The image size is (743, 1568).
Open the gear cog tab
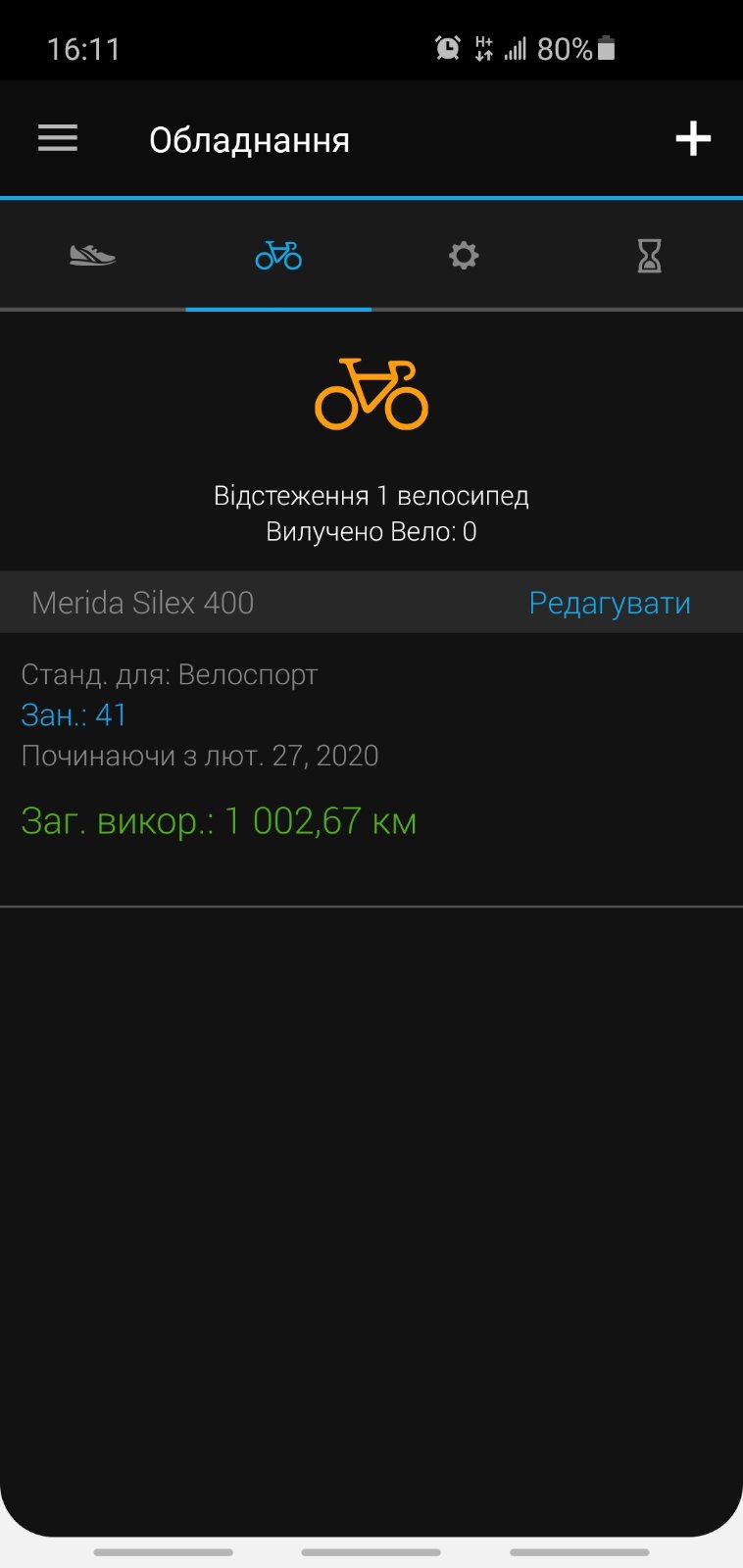pos(464,256)
